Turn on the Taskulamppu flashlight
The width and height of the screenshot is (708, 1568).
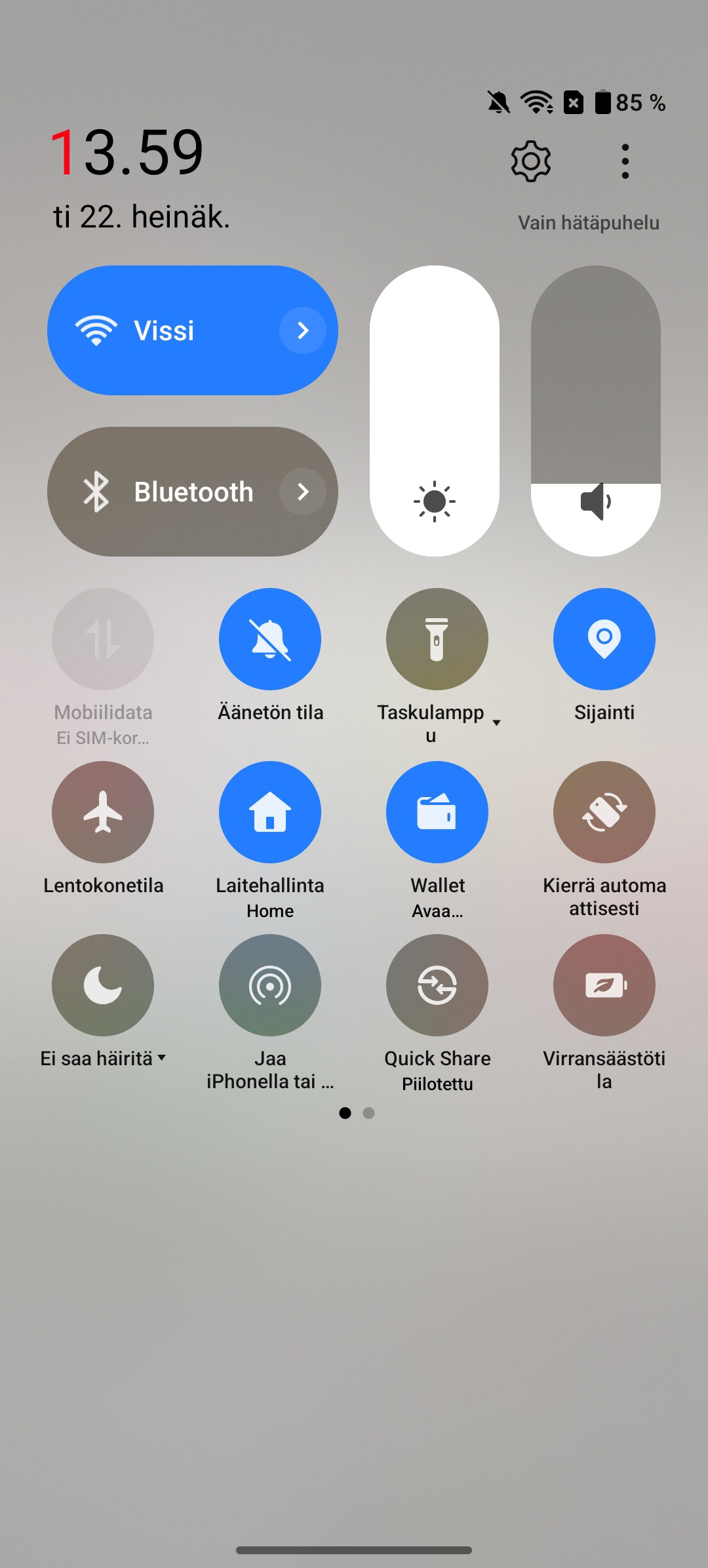(437, 639)
